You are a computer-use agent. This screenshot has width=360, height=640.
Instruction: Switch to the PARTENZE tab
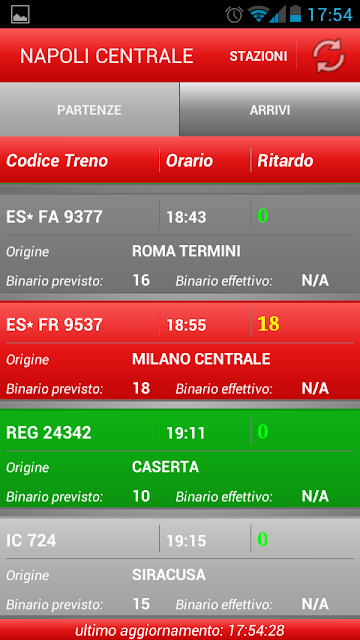pos(89,110)
